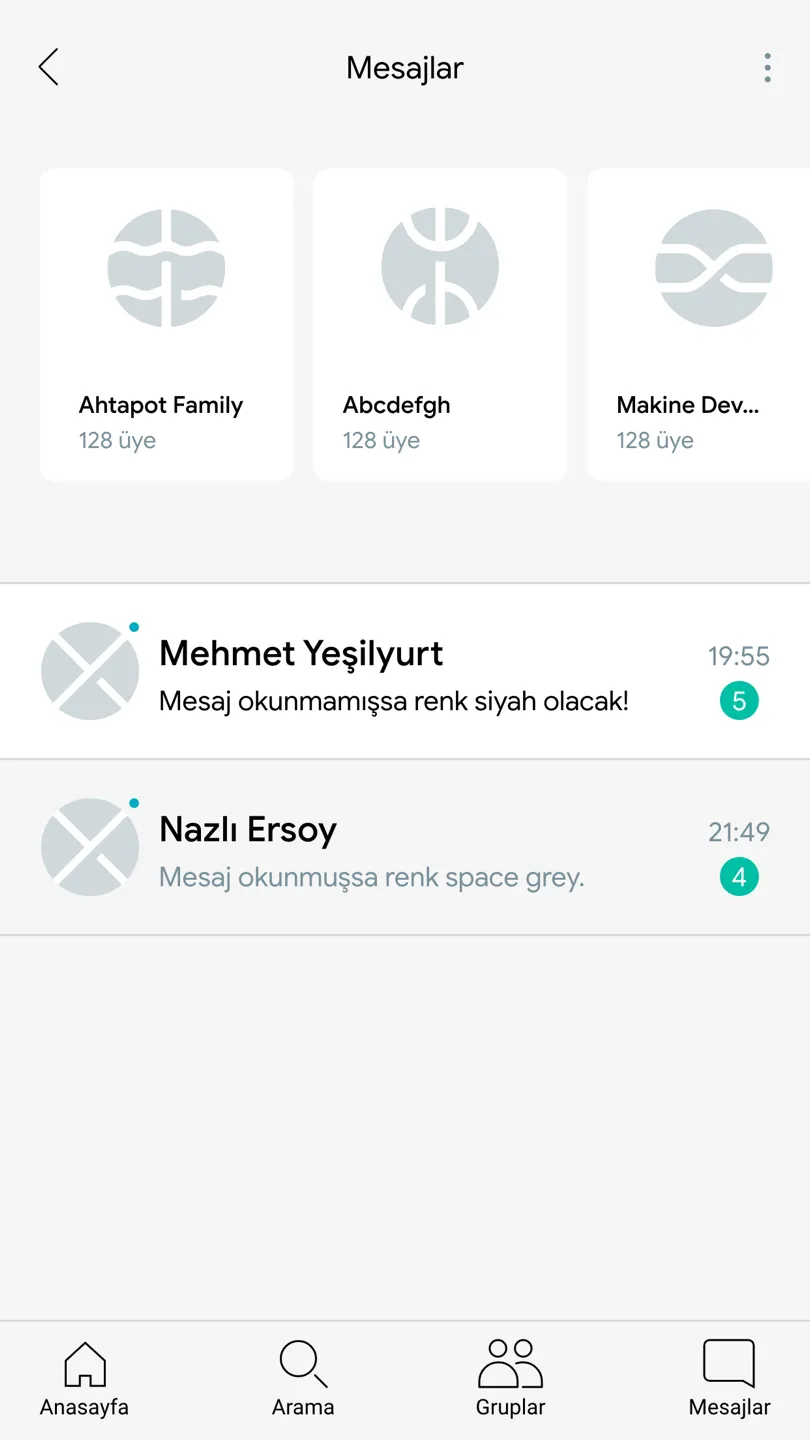The height and width of the screenshot is (1440, 810).
Task: Expand the truncated Makine Dev group name
Action: click(686, 405)
